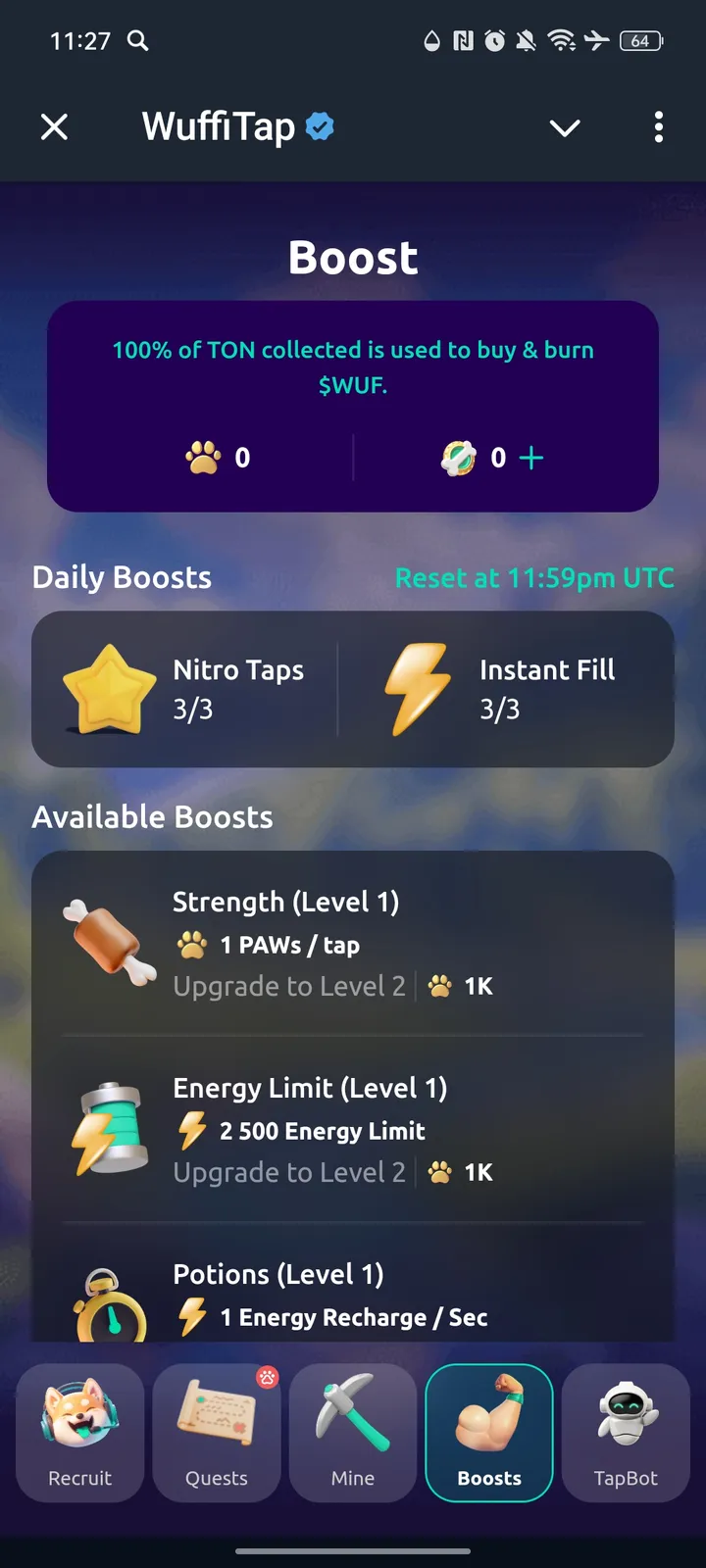Open the three-dot overflow menu
The image size is (706, 1568).
point(658,127)
